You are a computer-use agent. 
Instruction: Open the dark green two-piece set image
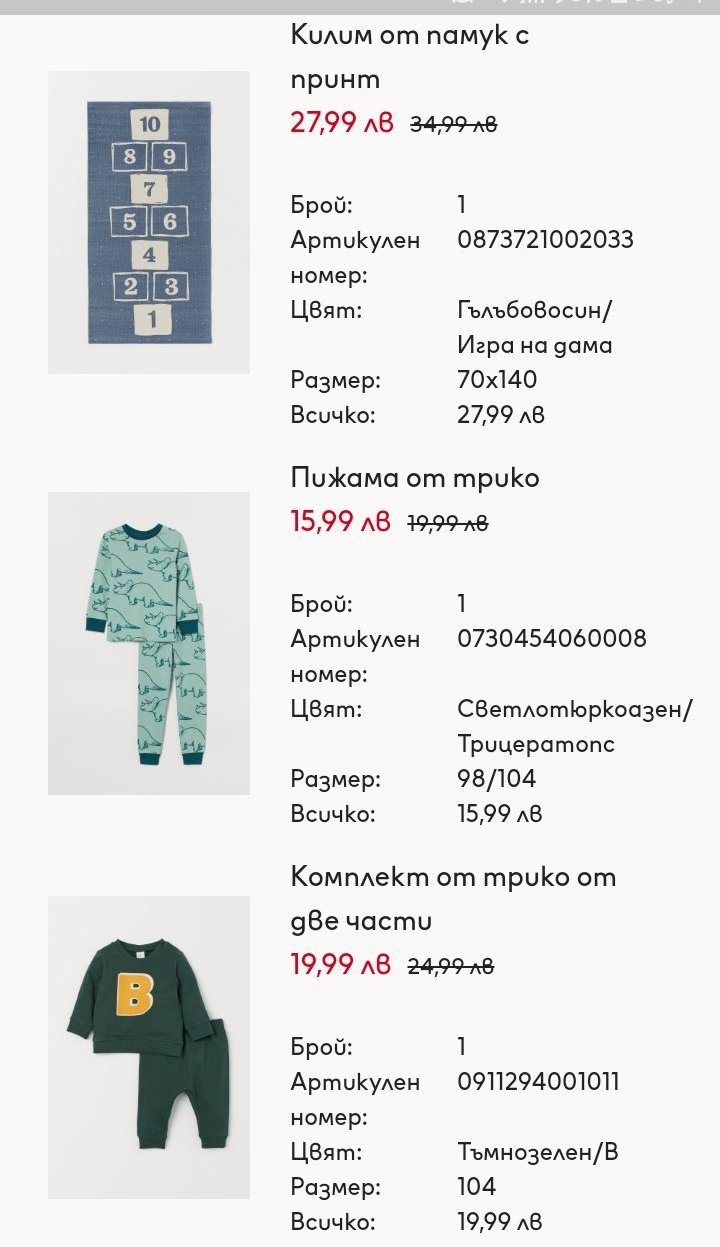[149, 1046]
